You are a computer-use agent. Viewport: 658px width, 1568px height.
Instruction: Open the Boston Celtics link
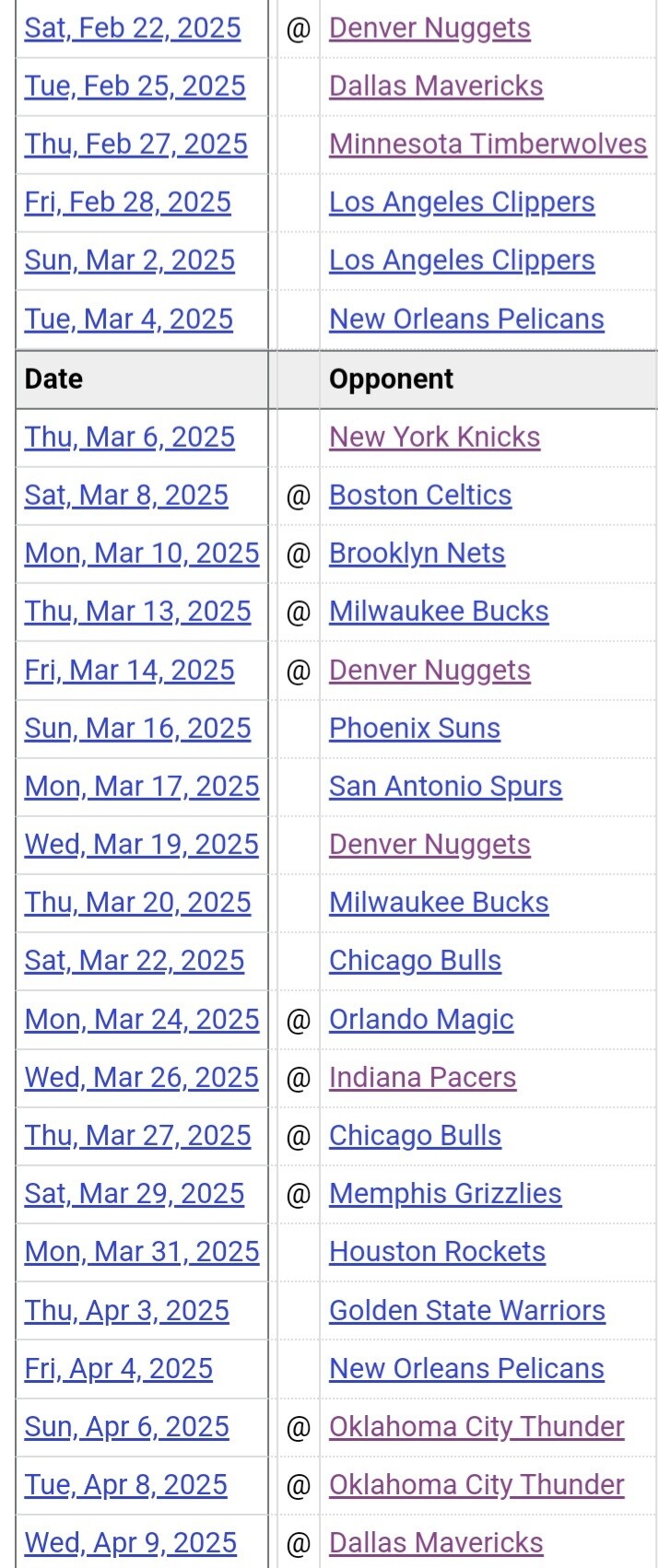click(420, 495)
